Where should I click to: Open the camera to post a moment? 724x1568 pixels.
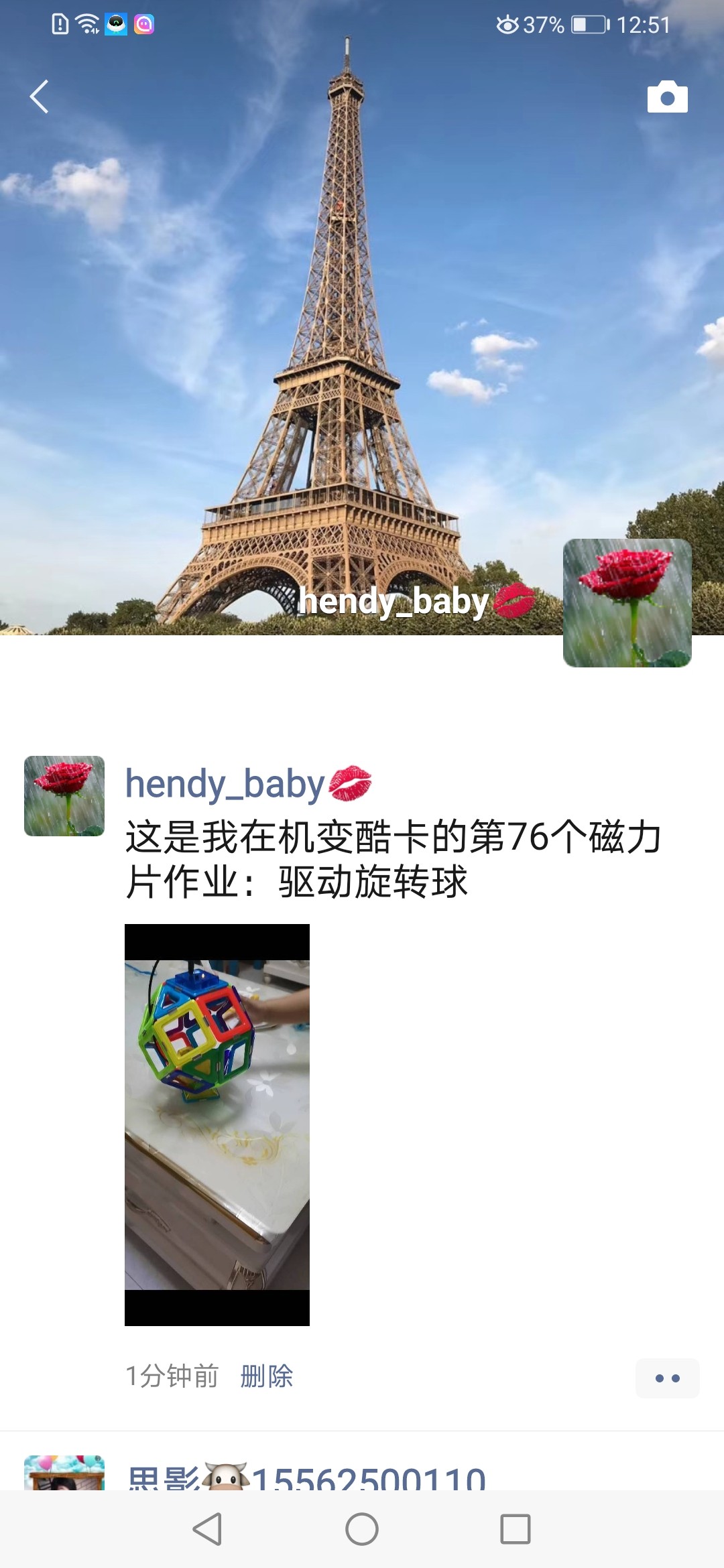[667, 97]
